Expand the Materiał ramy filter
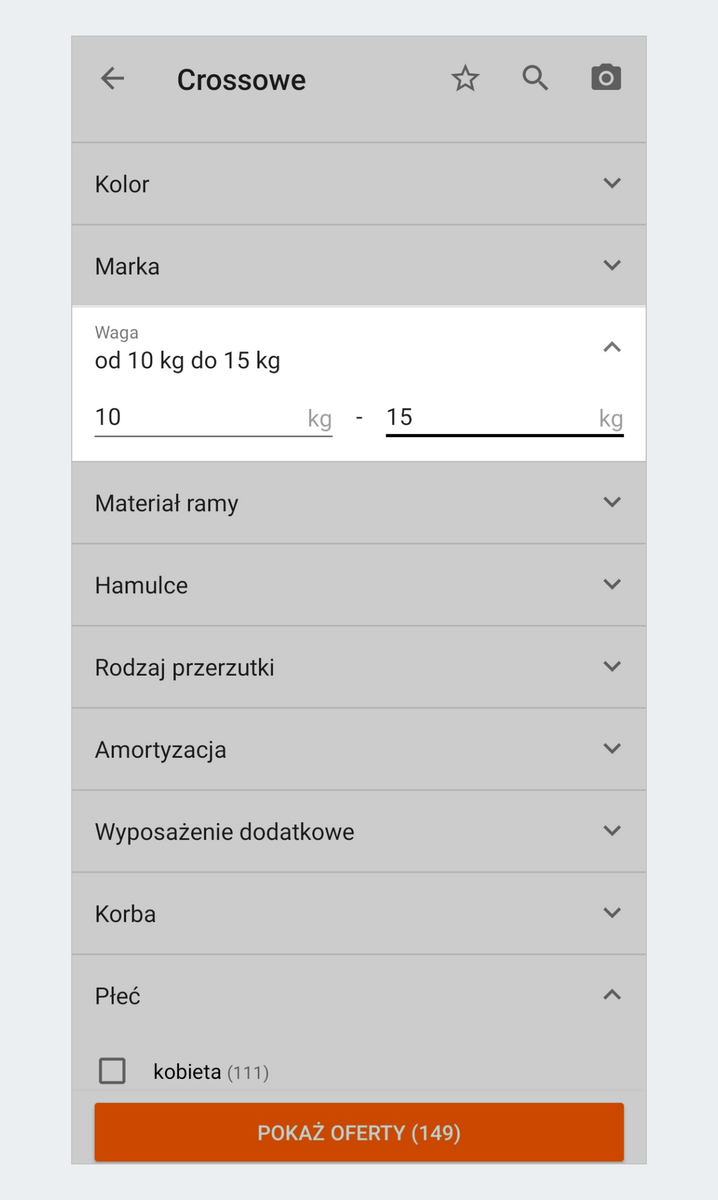Screen dimensions: 718x1200 coord(358,503)
